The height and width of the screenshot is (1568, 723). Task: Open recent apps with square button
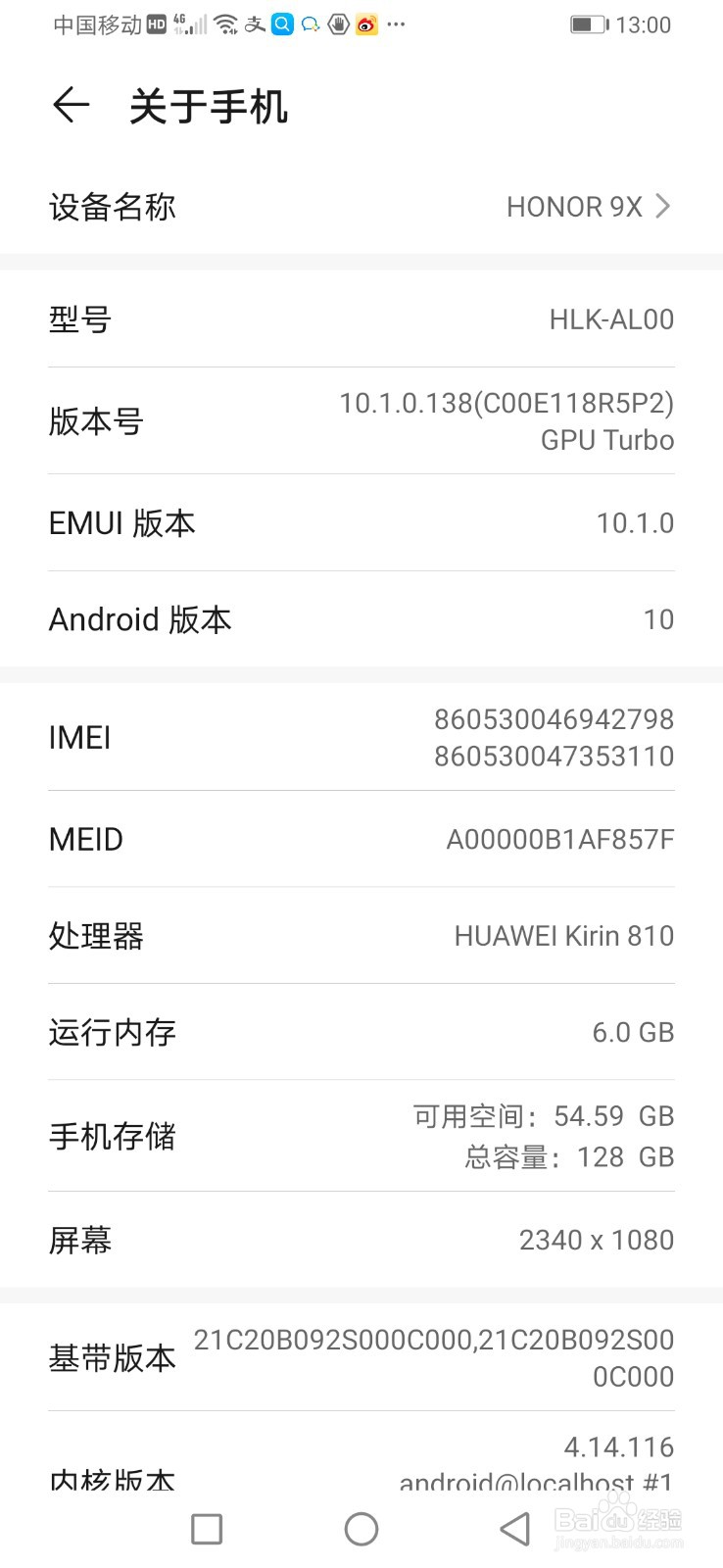207,1529
